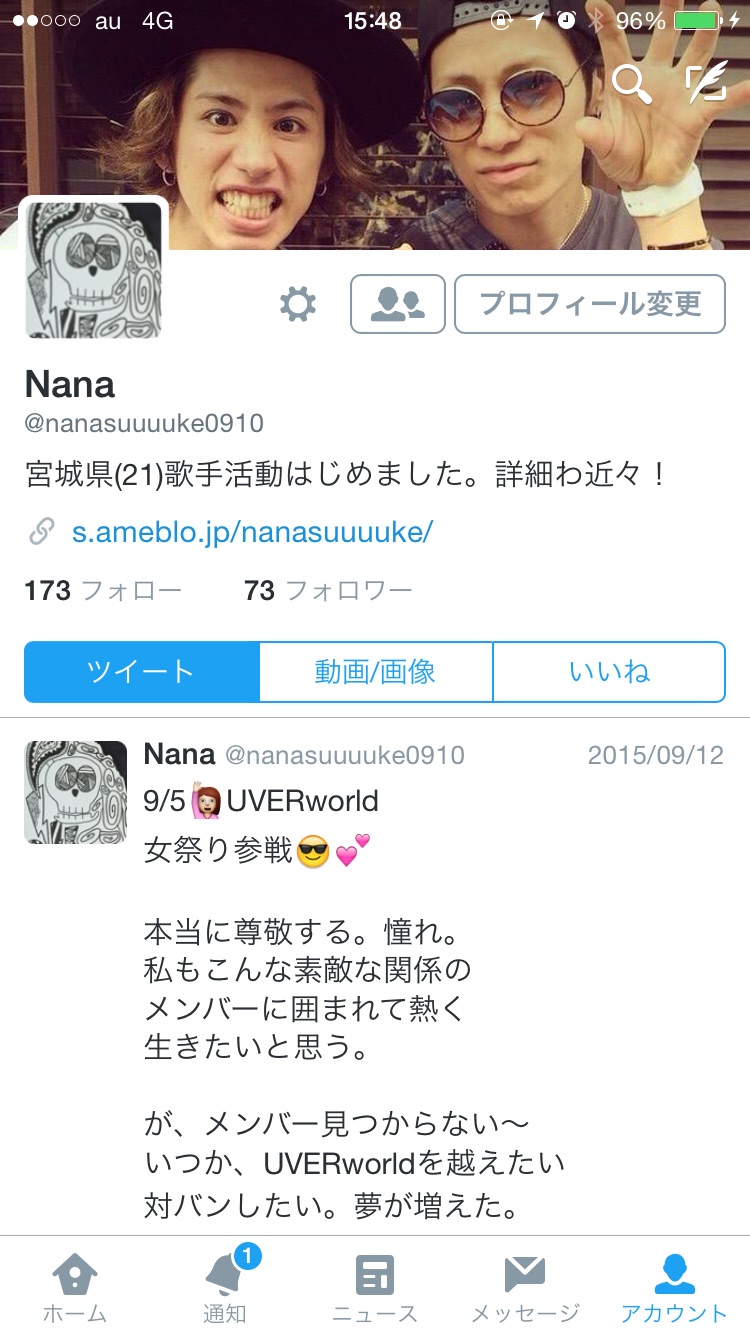Compose a new tweet
The image size is (750, 1334).
coord(706,84)
